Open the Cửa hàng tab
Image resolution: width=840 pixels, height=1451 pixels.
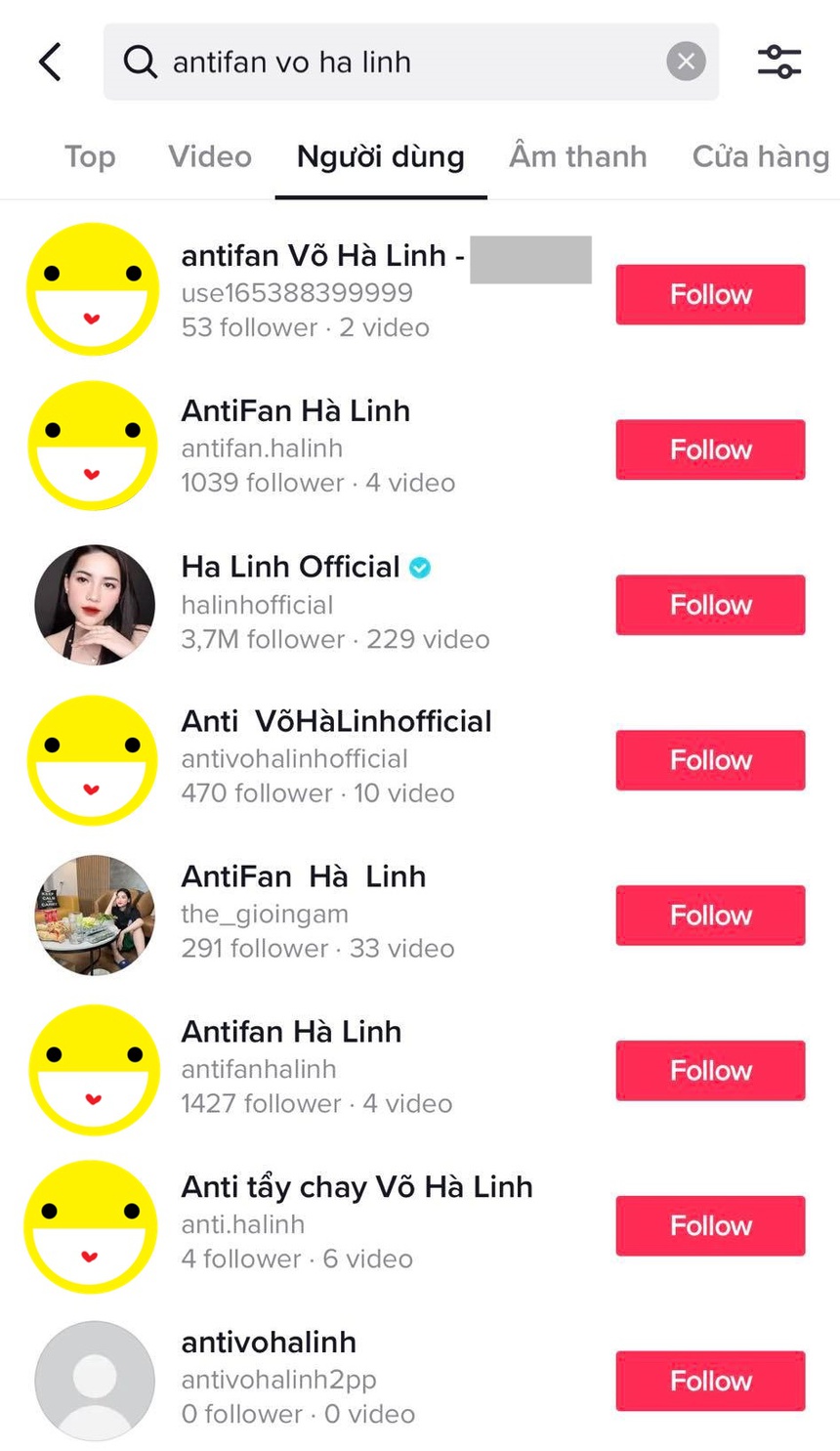(x=760, y=156)
